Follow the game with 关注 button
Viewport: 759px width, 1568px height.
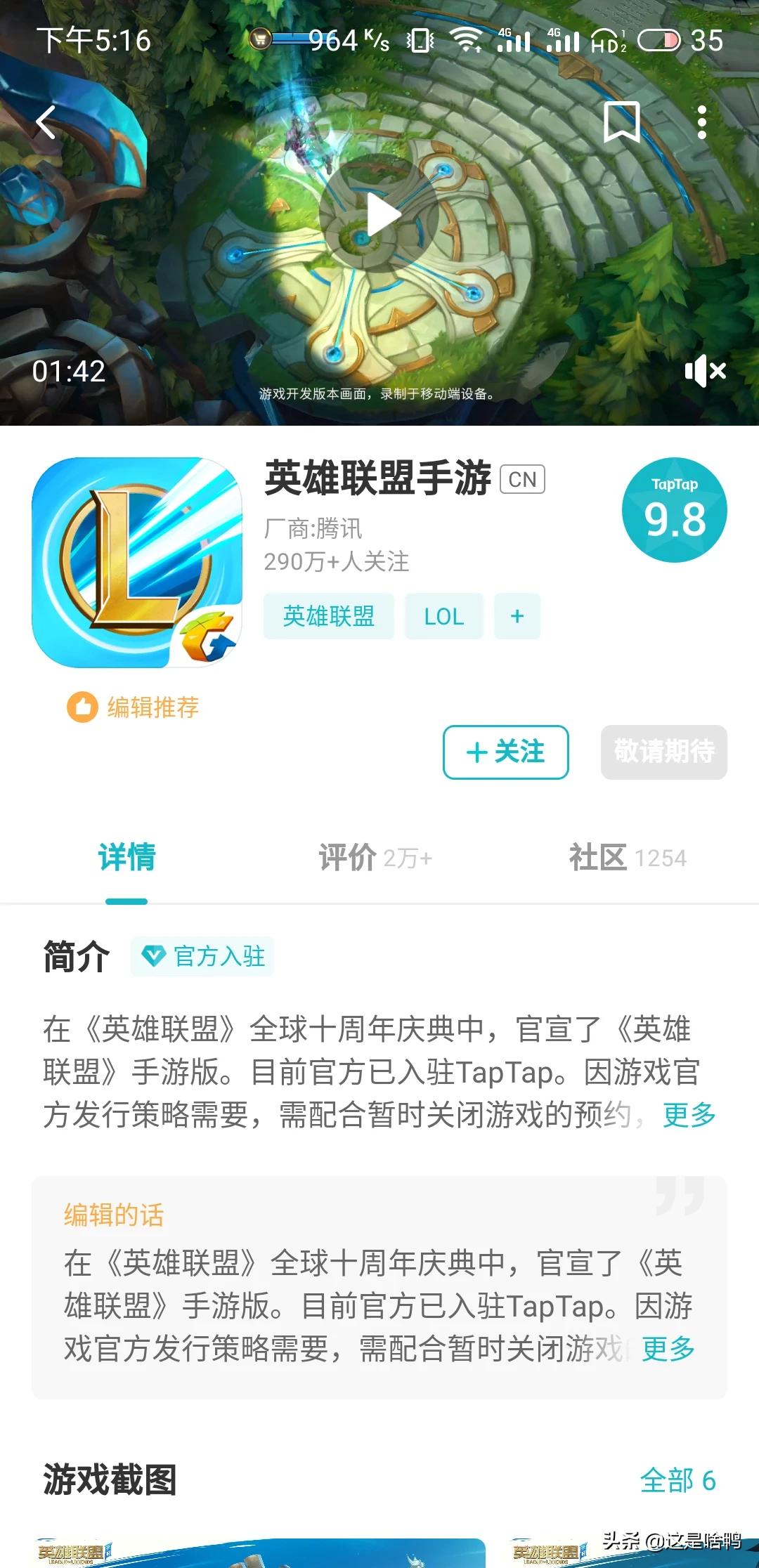click(x=505, y=752)
